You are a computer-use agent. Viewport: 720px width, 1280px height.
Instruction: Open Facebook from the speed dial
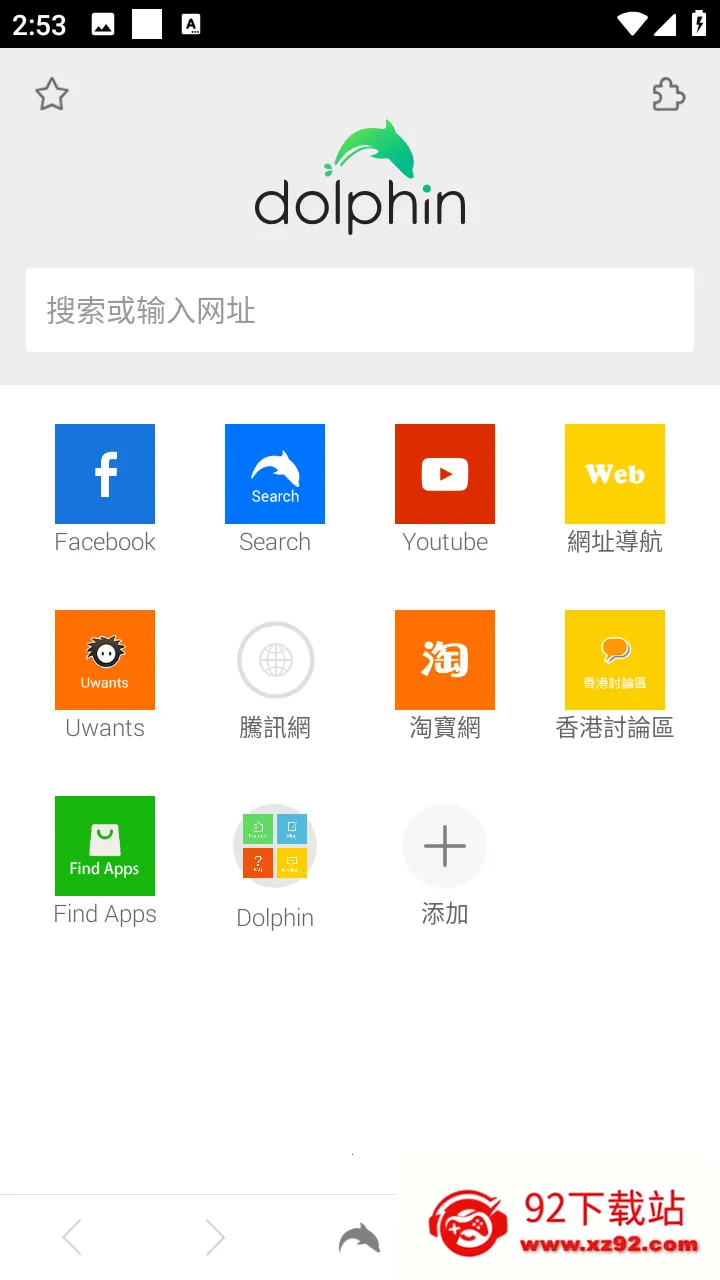(105, 474)
